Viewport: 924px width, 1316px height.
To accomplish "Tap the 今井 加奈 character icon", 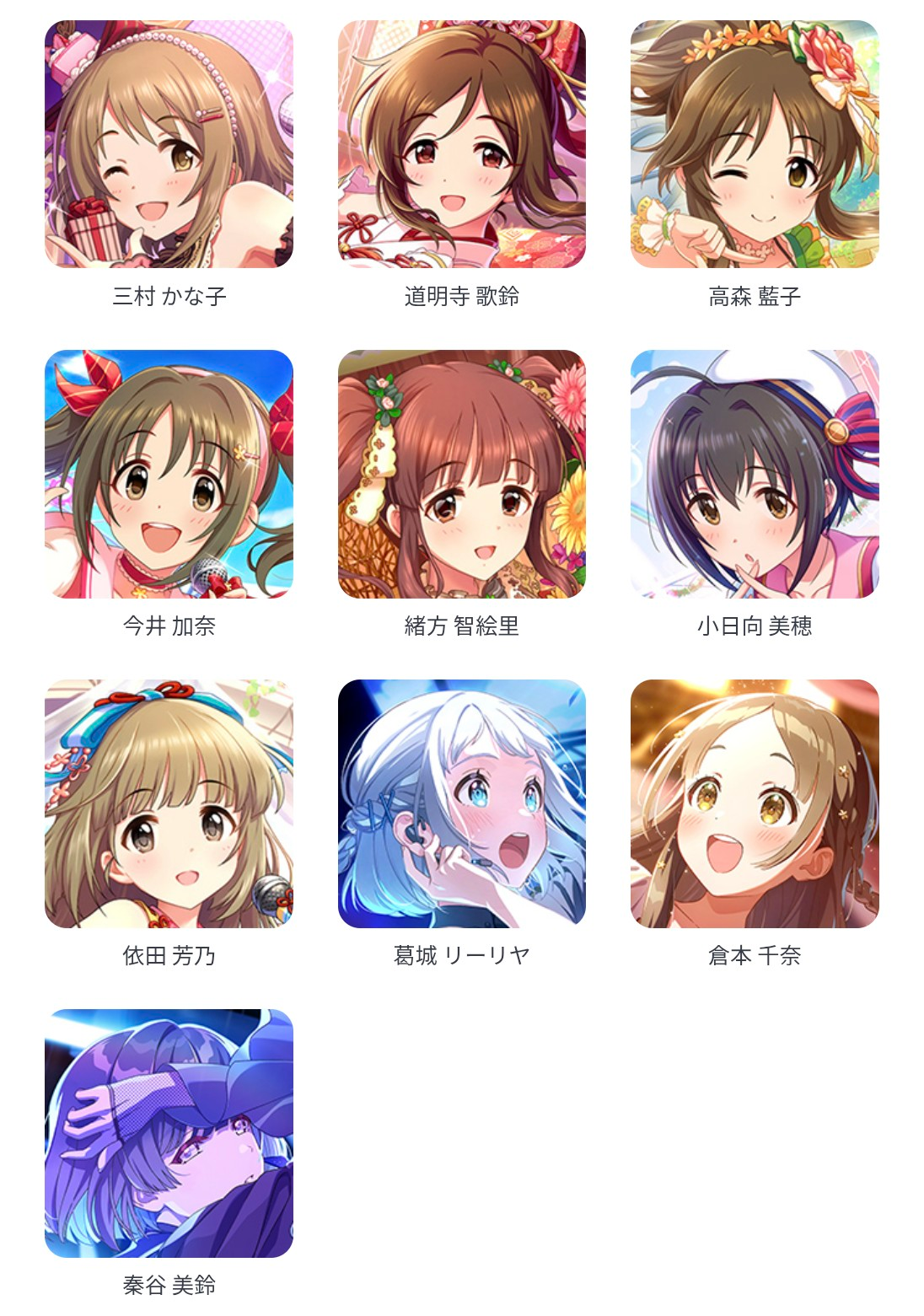I will [169, 474].
